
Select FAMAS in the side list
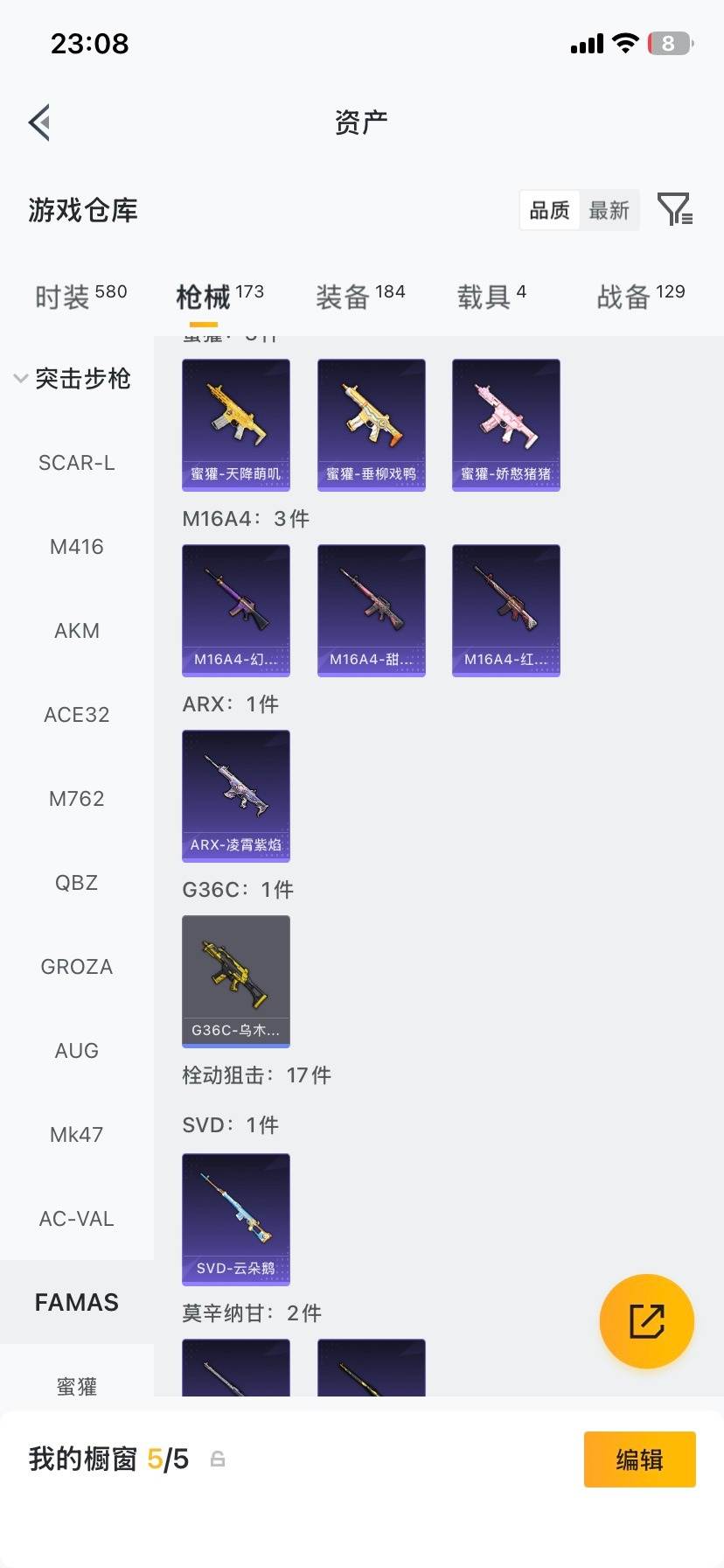pyautogui.click(x=77, y=1303)
